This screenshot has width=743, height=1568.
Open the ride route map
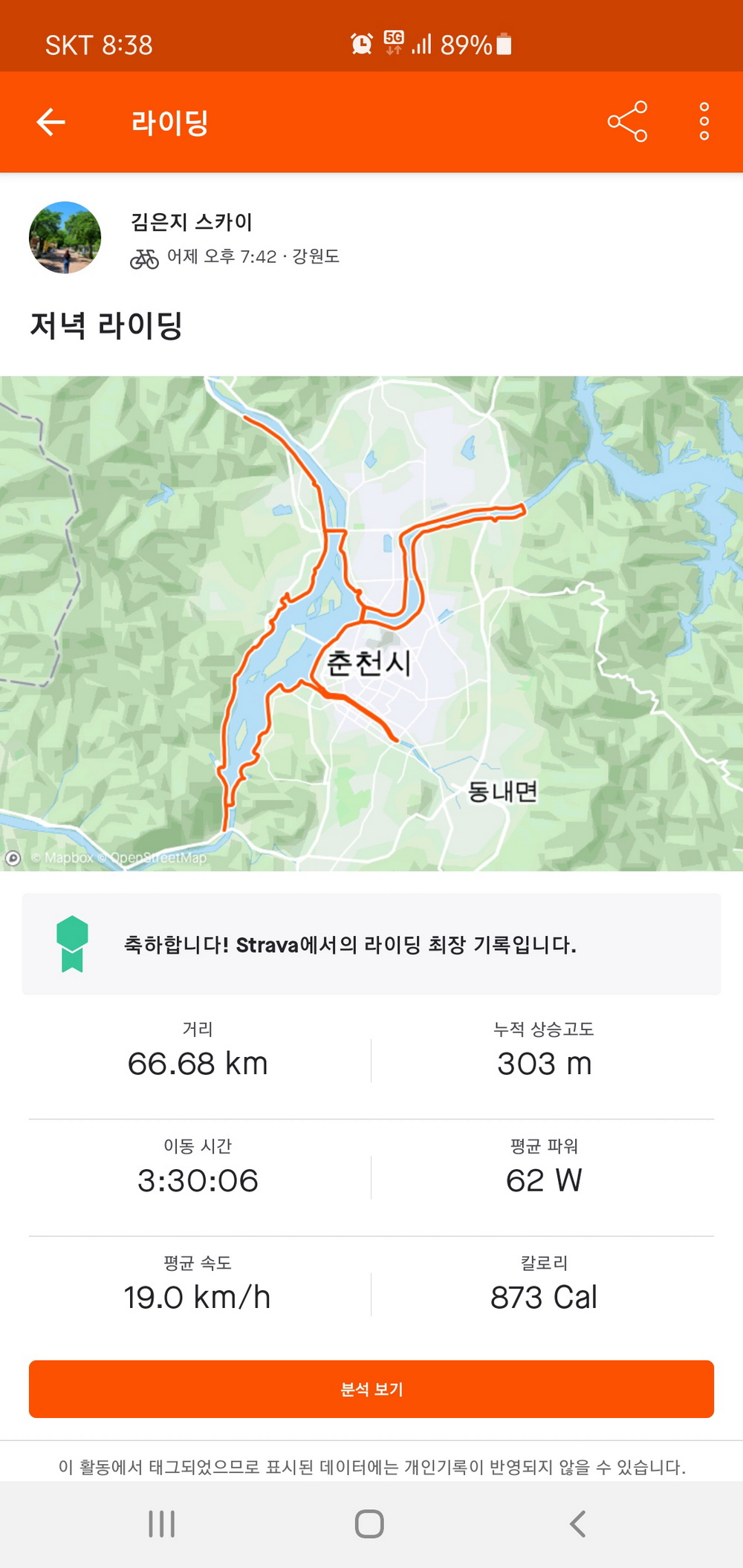371,623
